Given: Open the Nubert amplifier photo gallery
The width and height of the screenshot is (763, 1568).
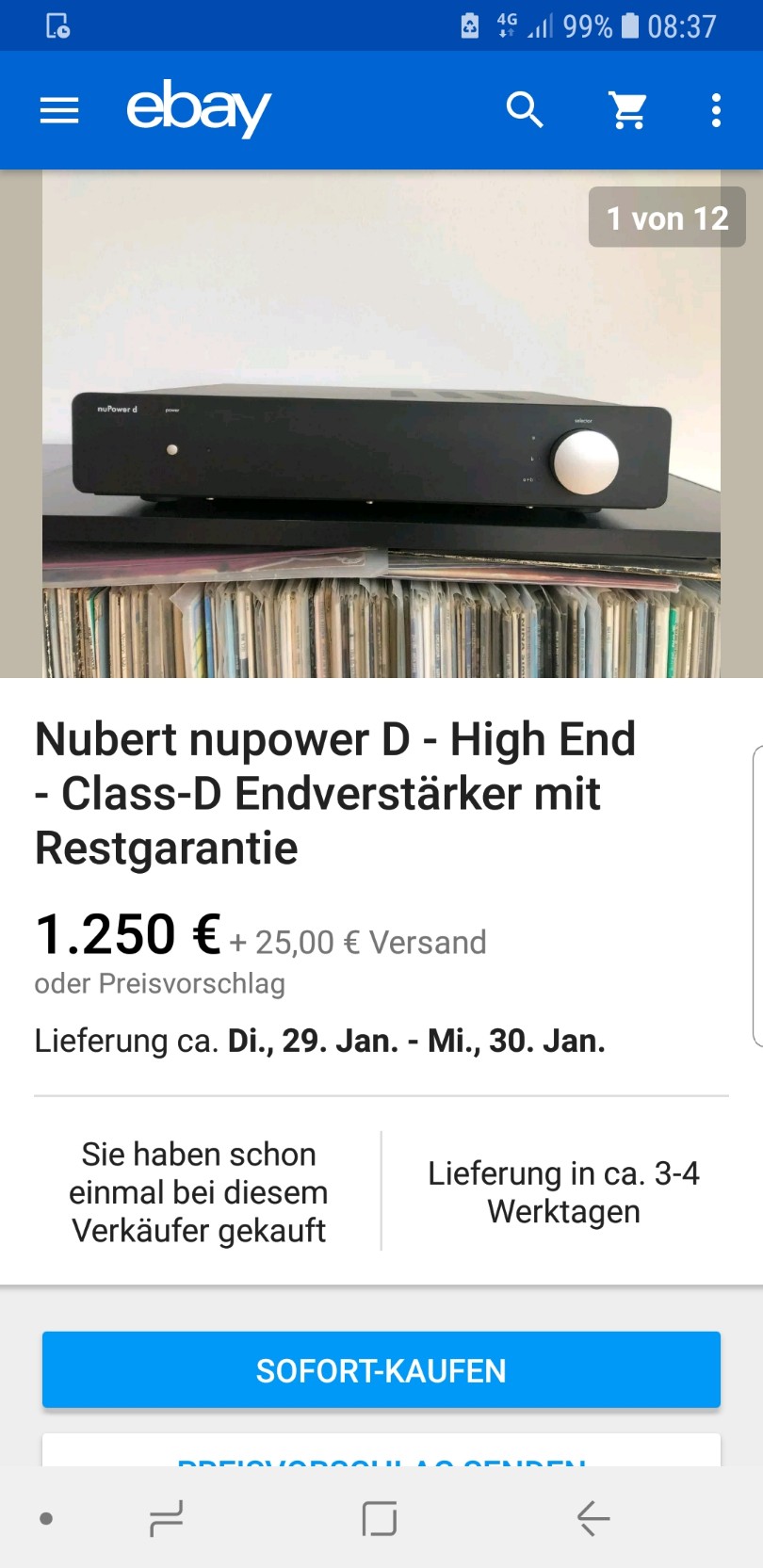Looking at the screenshot, I should click(381, 424).
